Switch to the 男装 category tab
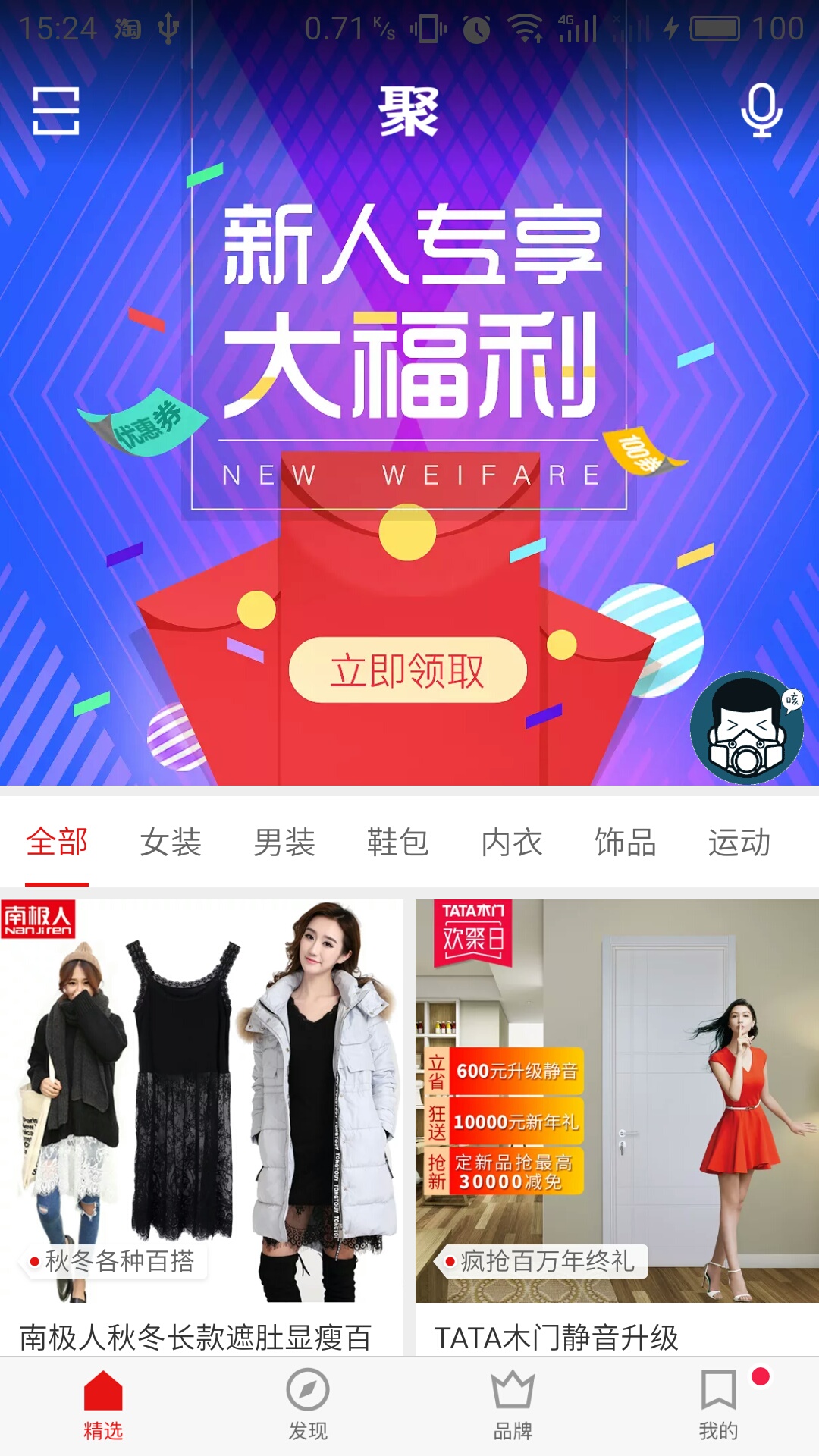This screenshot has width=819, height=1456. tap(284, 843)
